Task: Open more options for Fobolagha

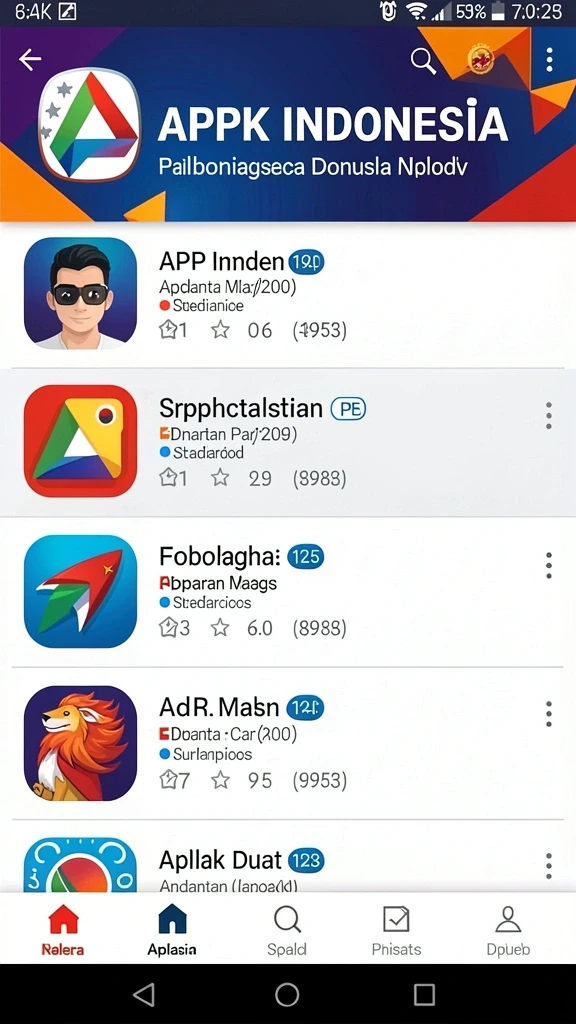Action: 549,565
